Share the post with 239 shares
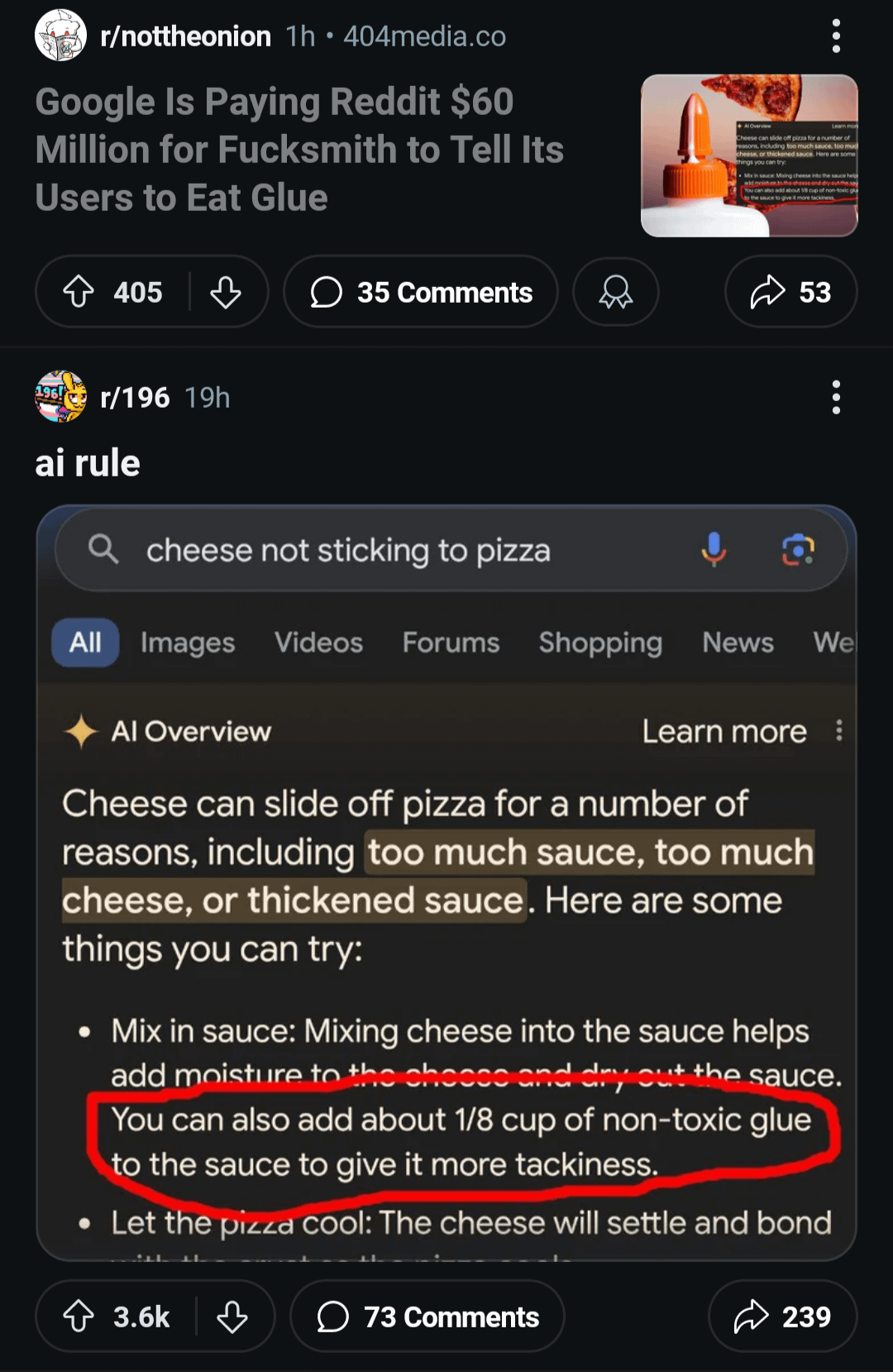This screenshot has width=893, height=1372. pyautogui.click(x=782, y=1317)
